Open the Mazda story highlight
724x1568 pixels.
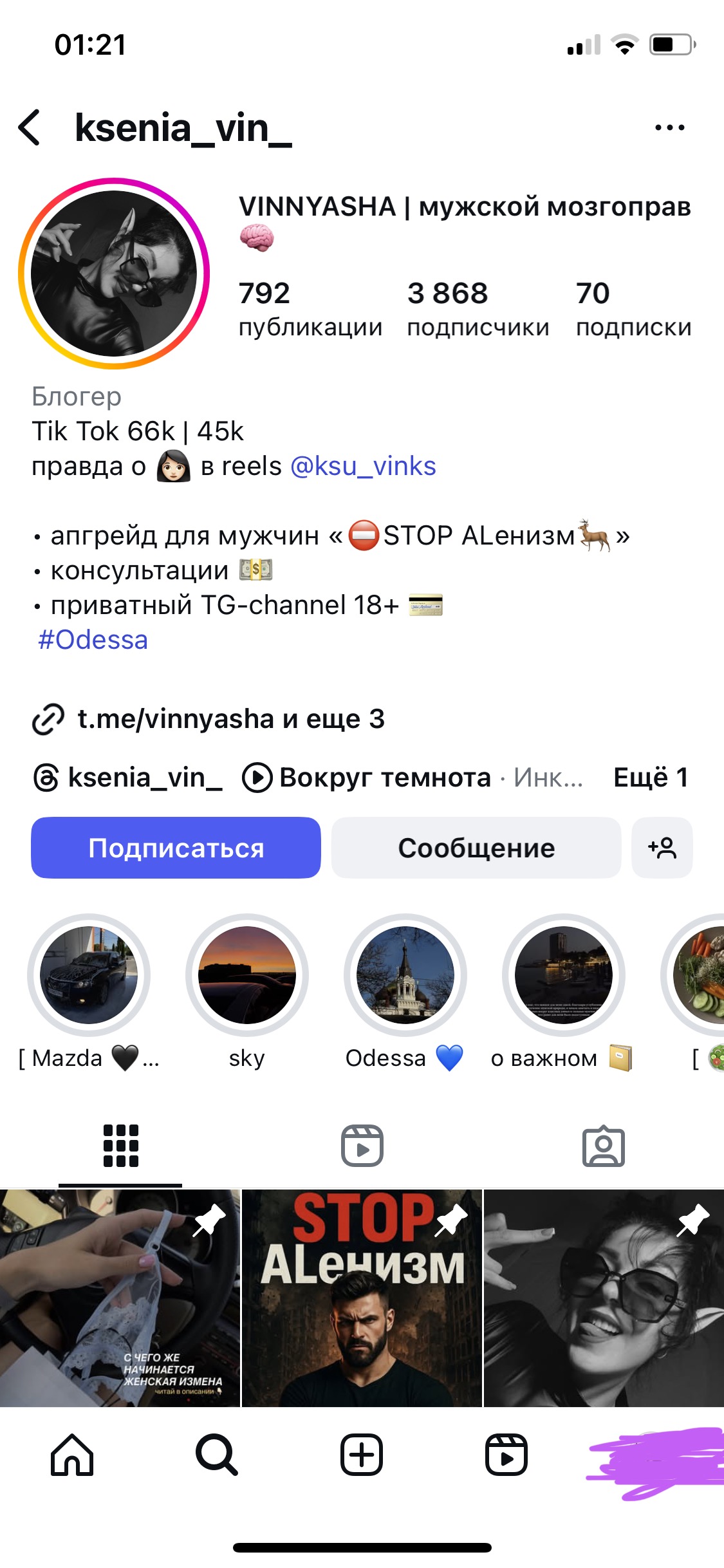89,975
